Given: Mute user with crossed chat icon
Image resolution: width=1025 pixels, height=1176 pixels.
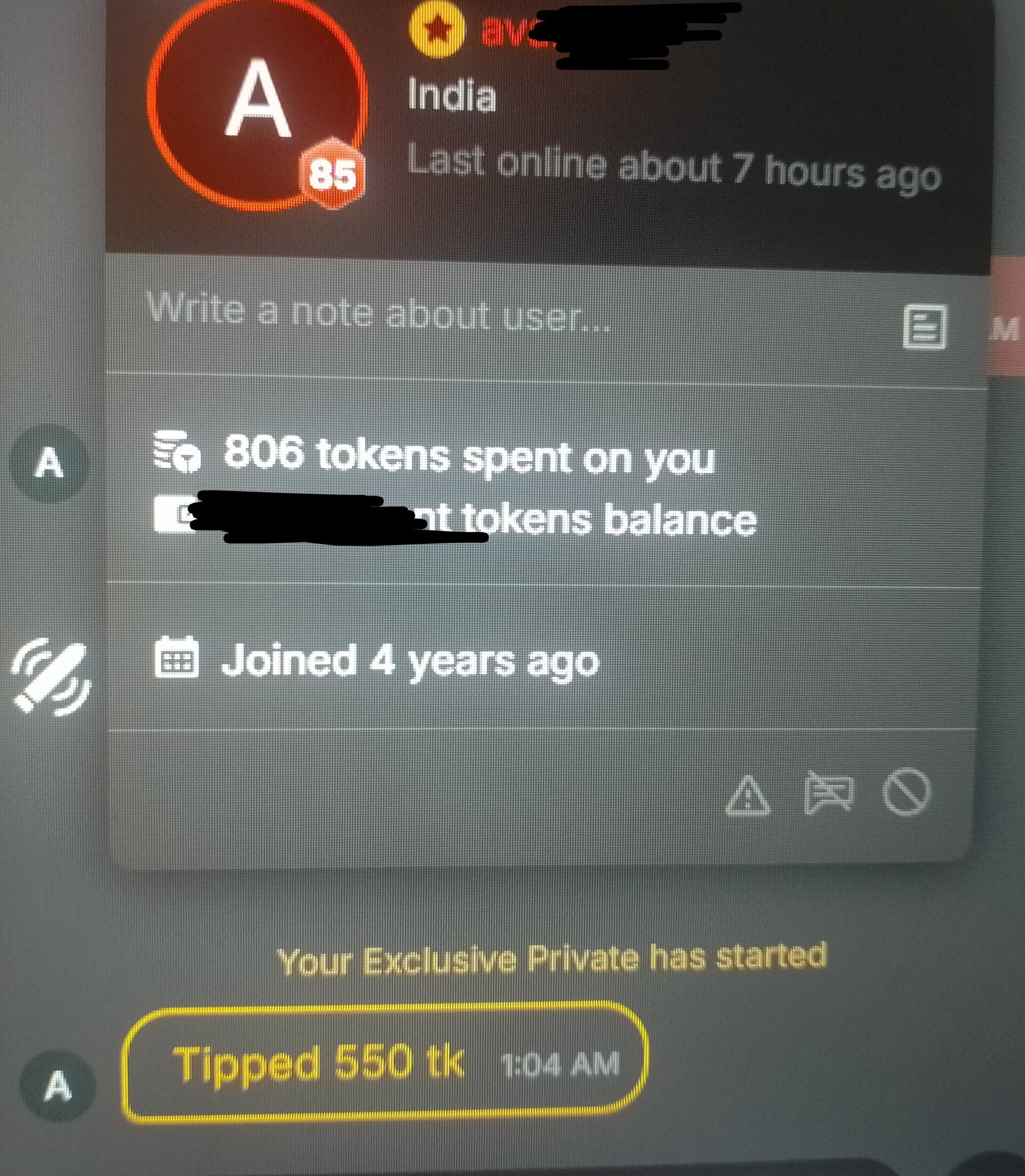Looking at the screenshot, I should pos(828,792).
